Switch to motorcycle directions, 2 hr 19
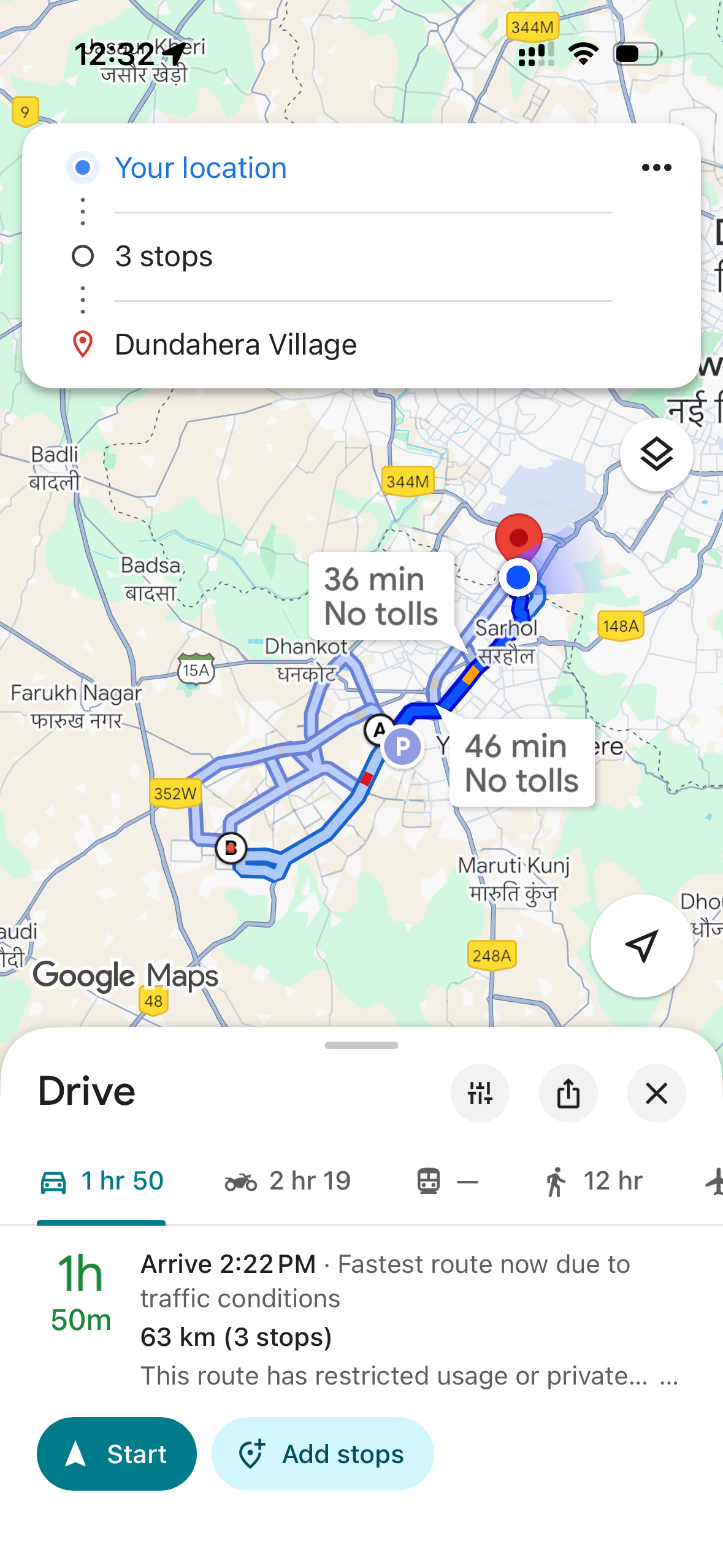 point(288,1181)
